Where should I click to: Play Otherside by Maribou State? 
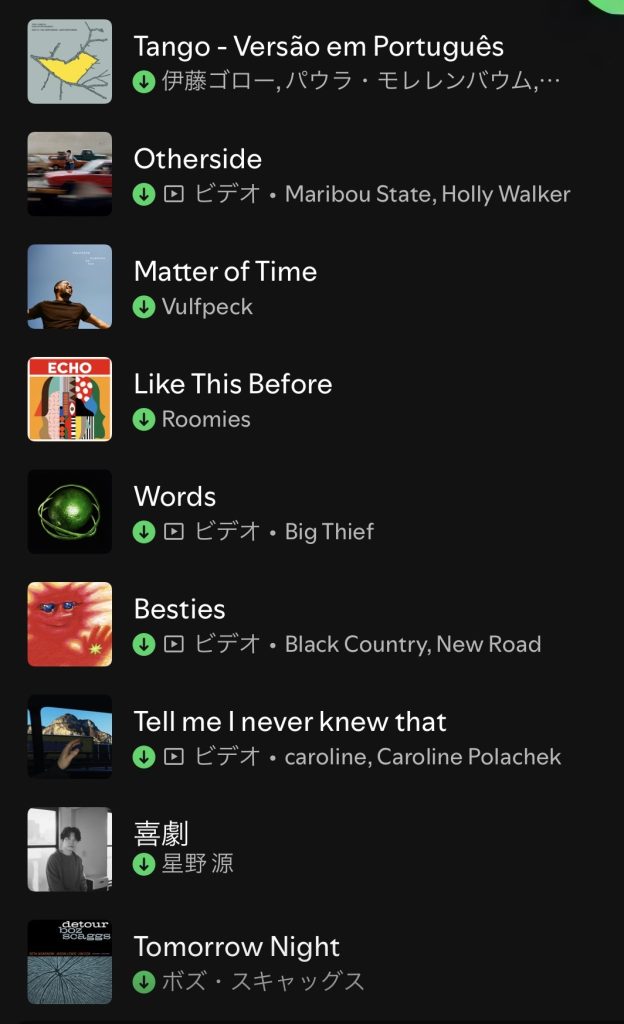(198, 160)
